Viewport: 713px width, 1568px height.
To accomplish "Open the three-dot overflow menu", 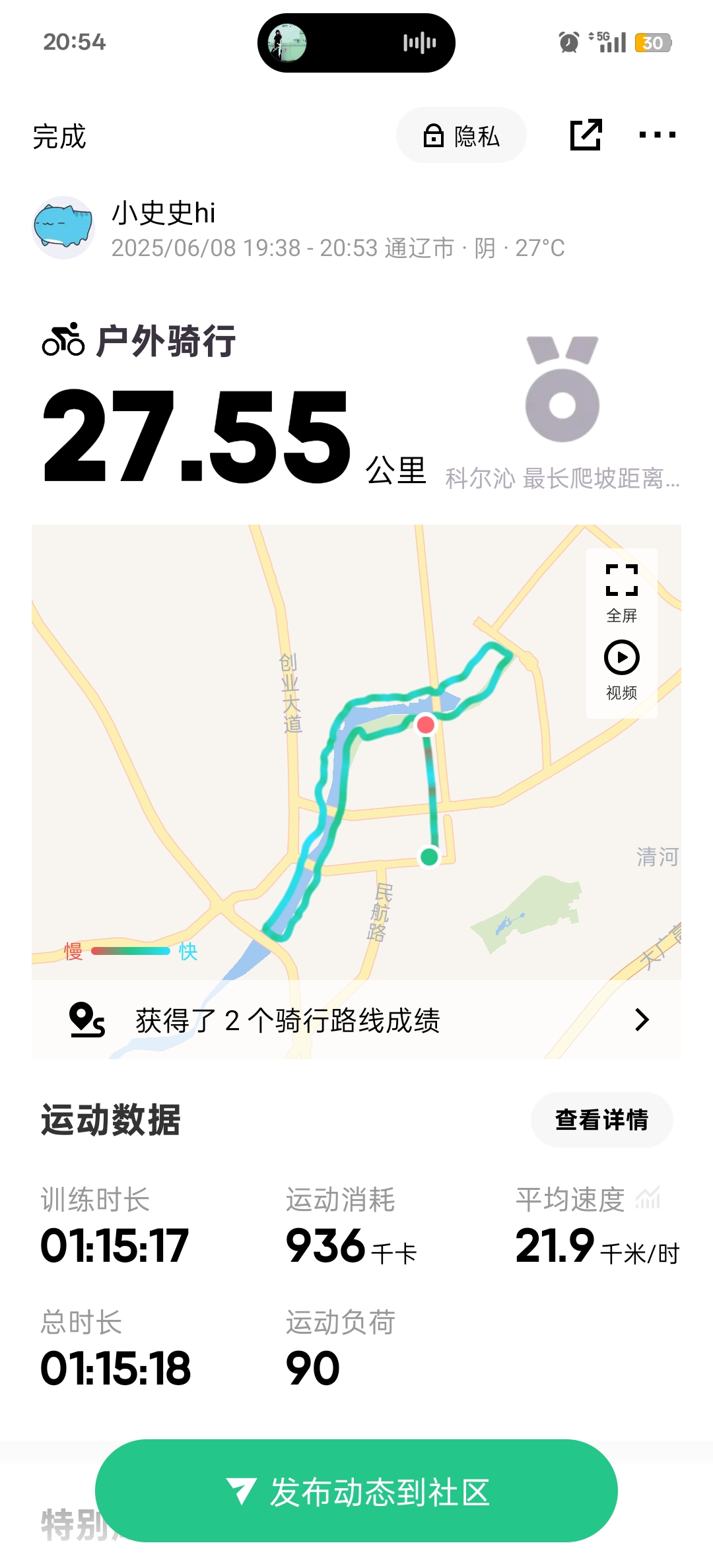I will (x=657, y=135).
